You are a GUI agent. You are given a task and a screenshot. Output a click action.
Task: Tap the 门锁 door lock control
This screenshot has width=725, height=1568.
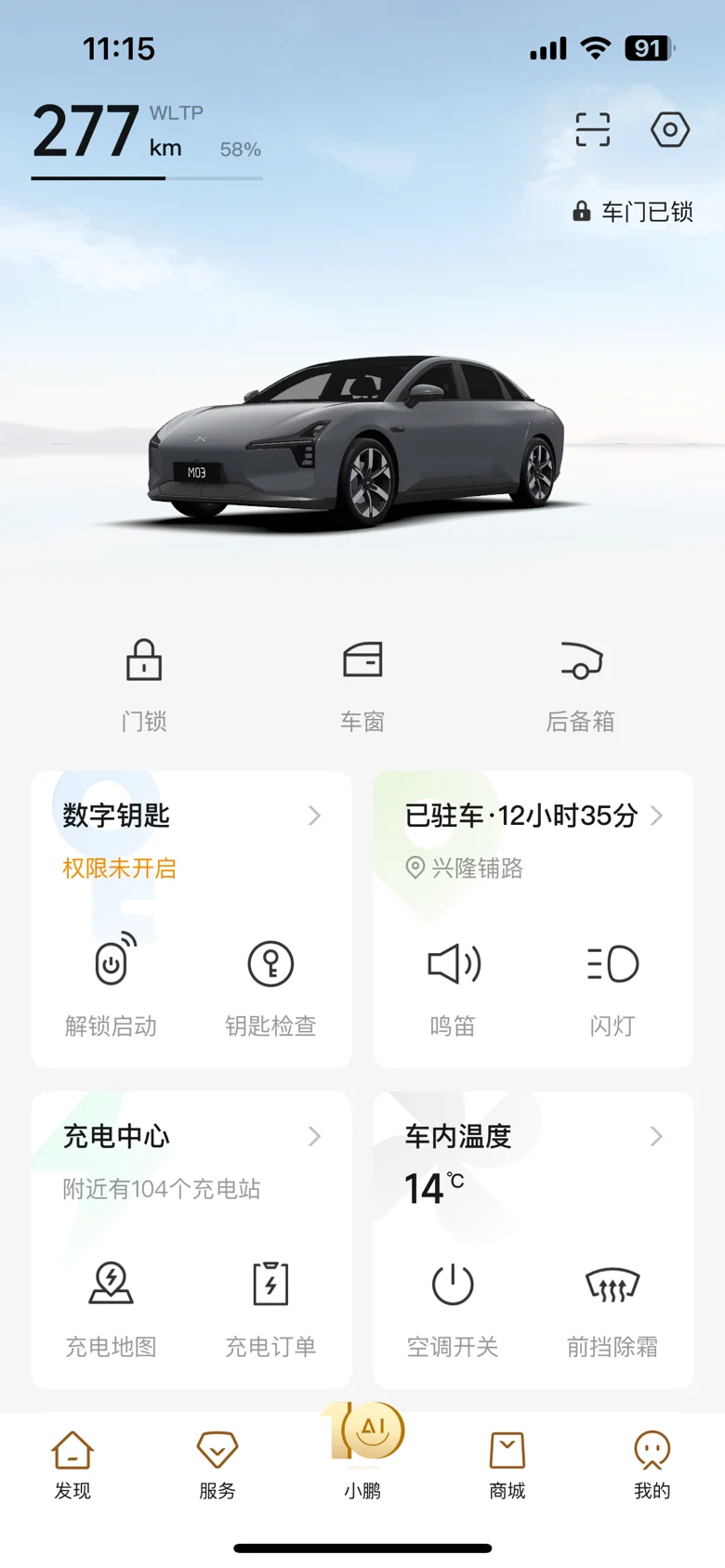pos(144,684)
